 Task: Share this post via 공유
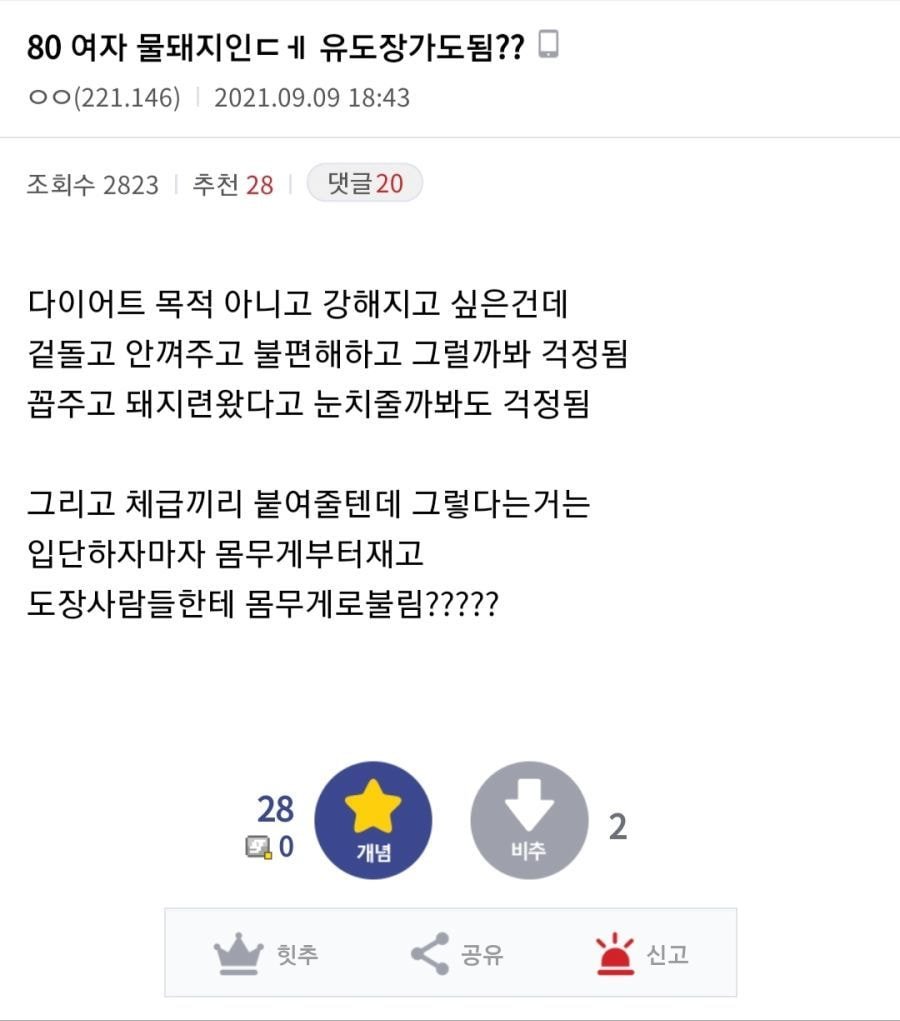pyautogui.click(x=457, y=954)
